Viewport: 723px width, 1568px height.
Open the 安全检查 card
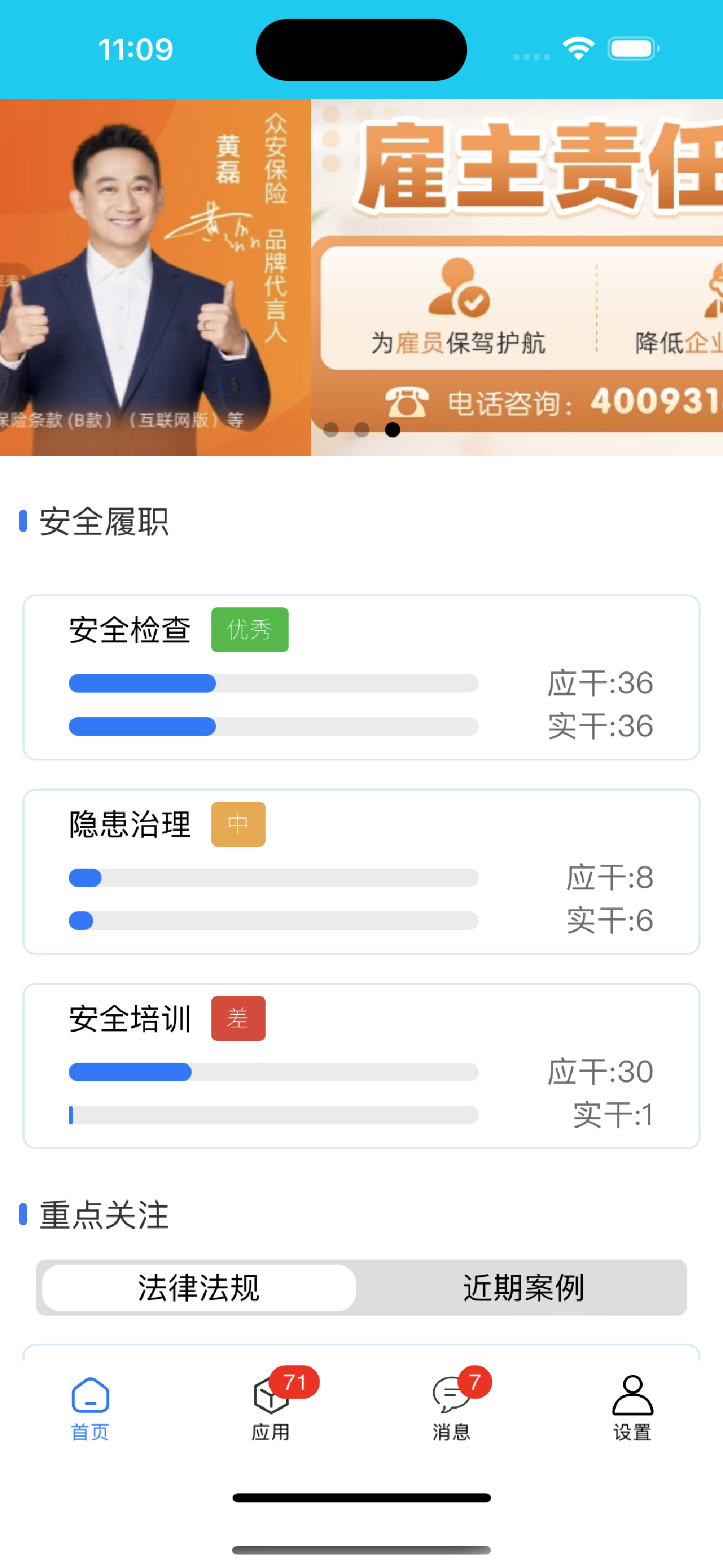[361, 677]
